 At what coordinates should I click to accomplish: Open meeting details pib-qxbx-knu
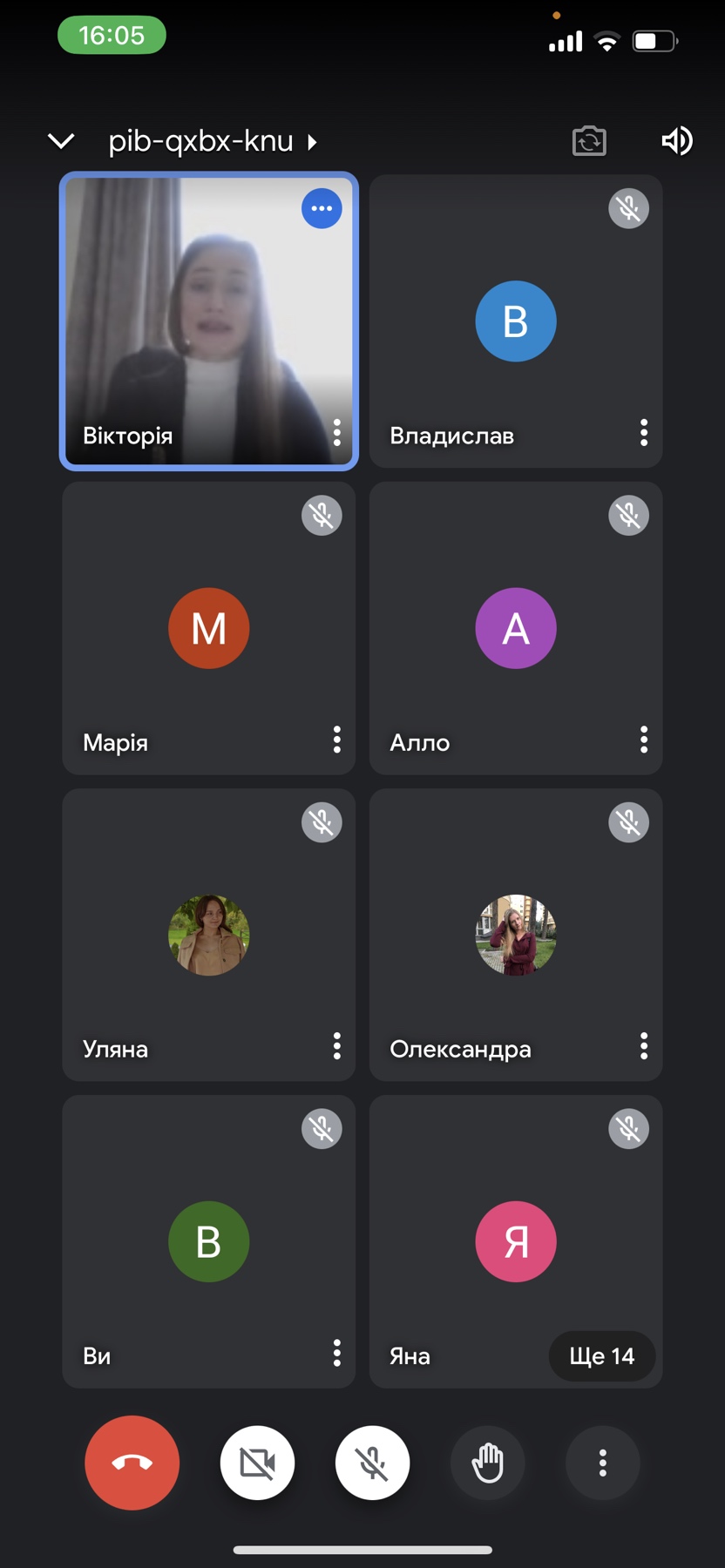pyautogui.click(x=213, y=141)
